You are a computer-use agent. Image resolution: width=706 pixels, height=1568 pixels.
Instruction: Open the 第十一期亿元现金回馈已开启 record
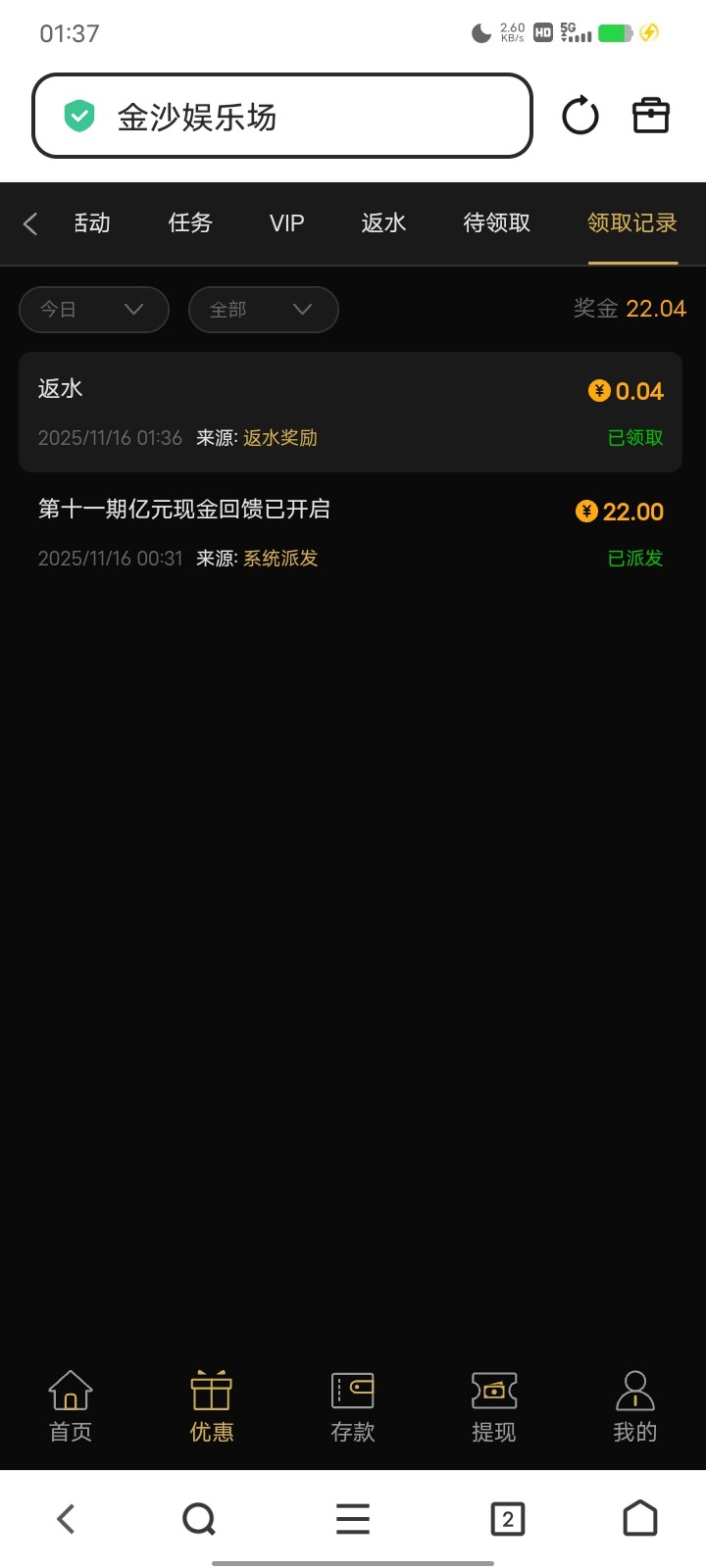tap(350, 533)
